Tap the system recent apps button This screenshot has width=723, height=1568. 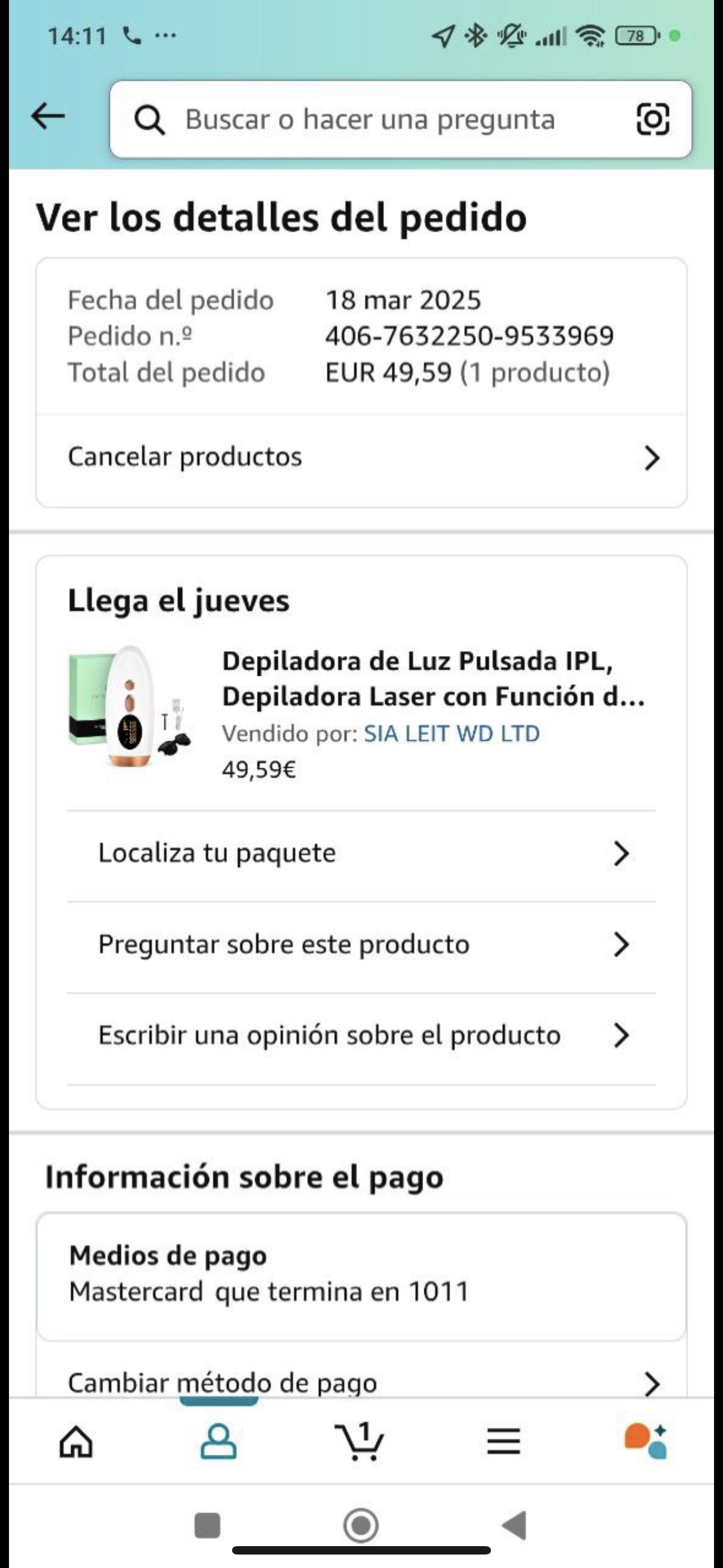click(x=207, y=1525)
